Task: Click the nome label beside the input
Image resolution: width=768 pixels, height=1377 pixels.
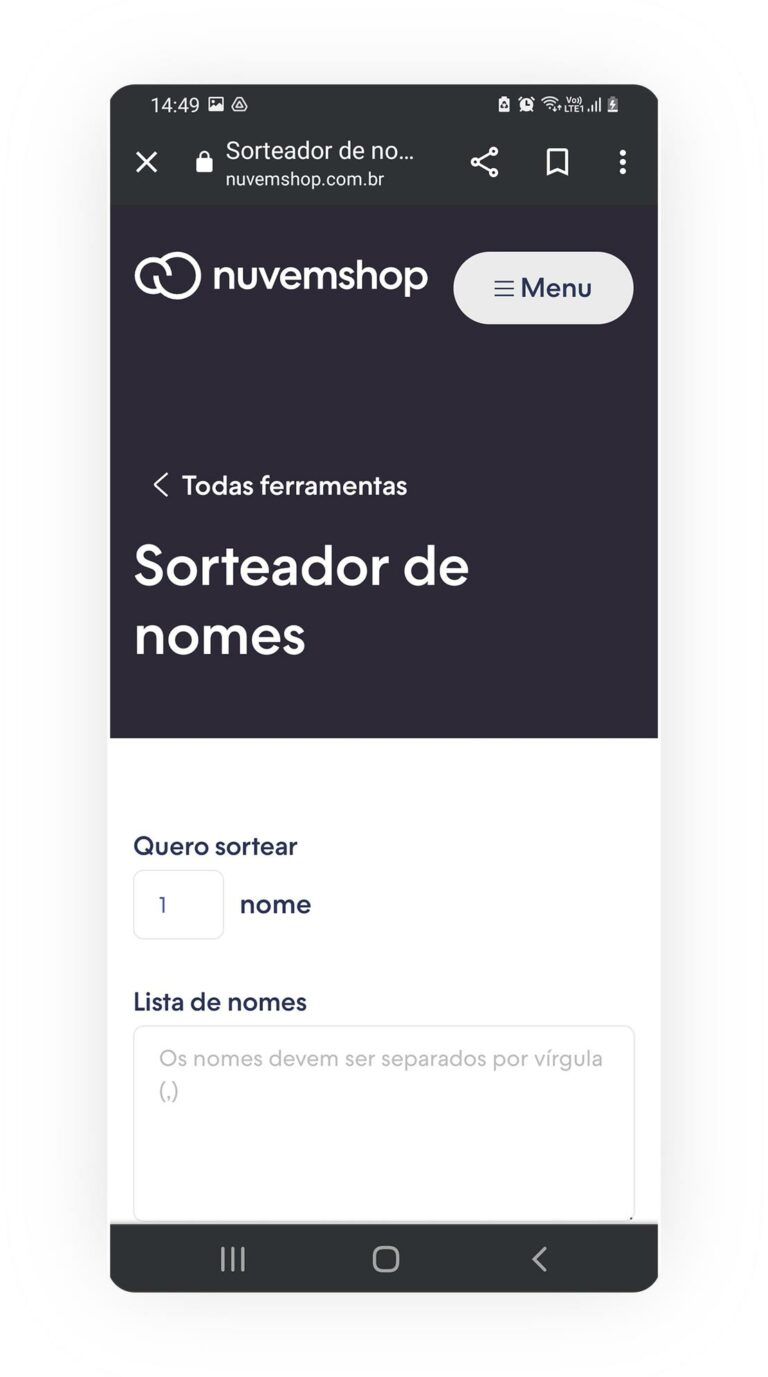Action: coord(275,904)
